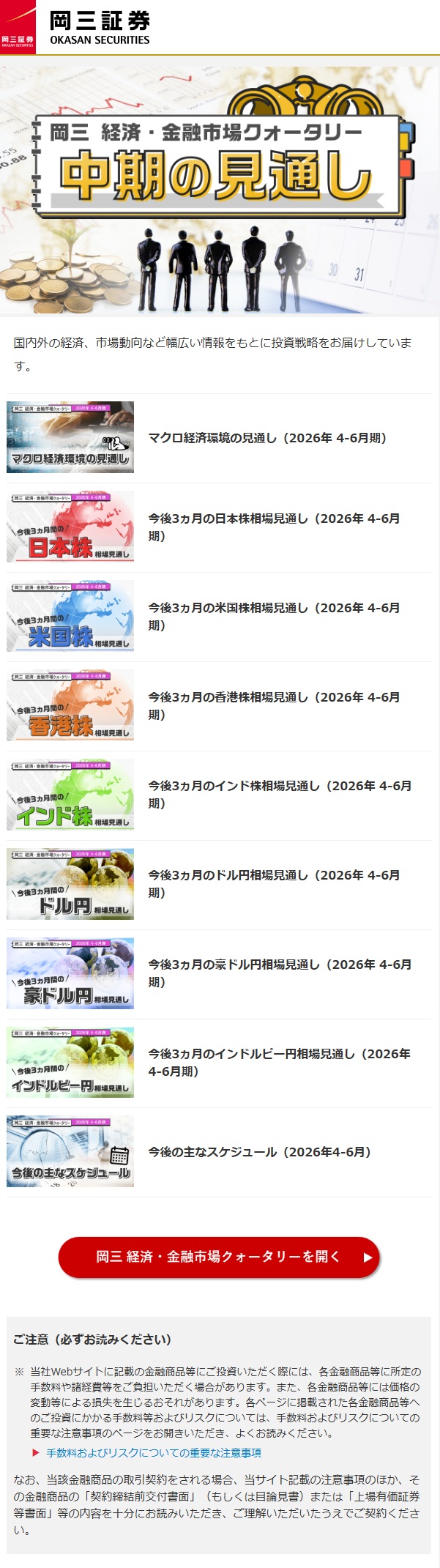The image size is (440, 1568).
Task: Open the 豪ドル円相場見通し article
Action: [280, 973]
